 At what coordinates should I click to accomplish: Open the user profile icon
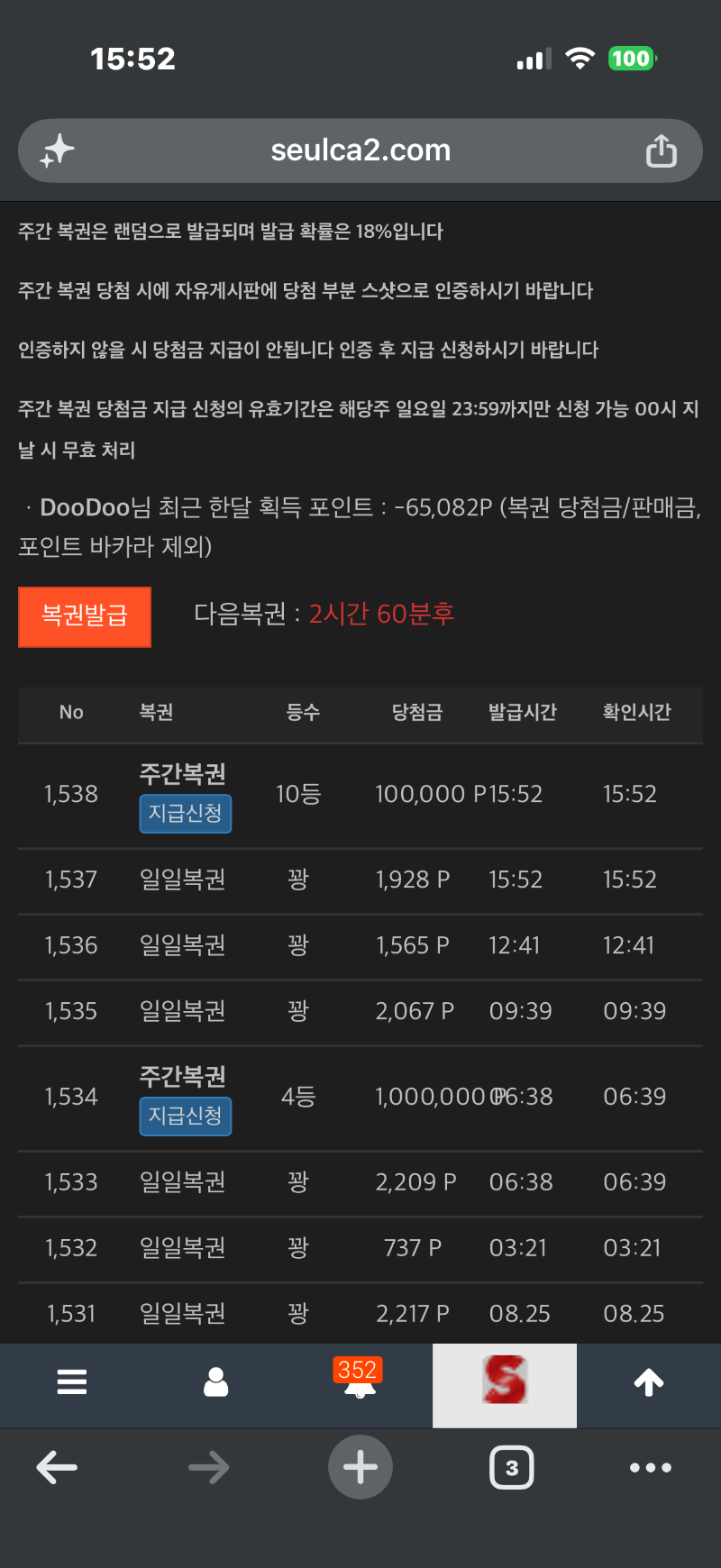[x=216, y=1381]
